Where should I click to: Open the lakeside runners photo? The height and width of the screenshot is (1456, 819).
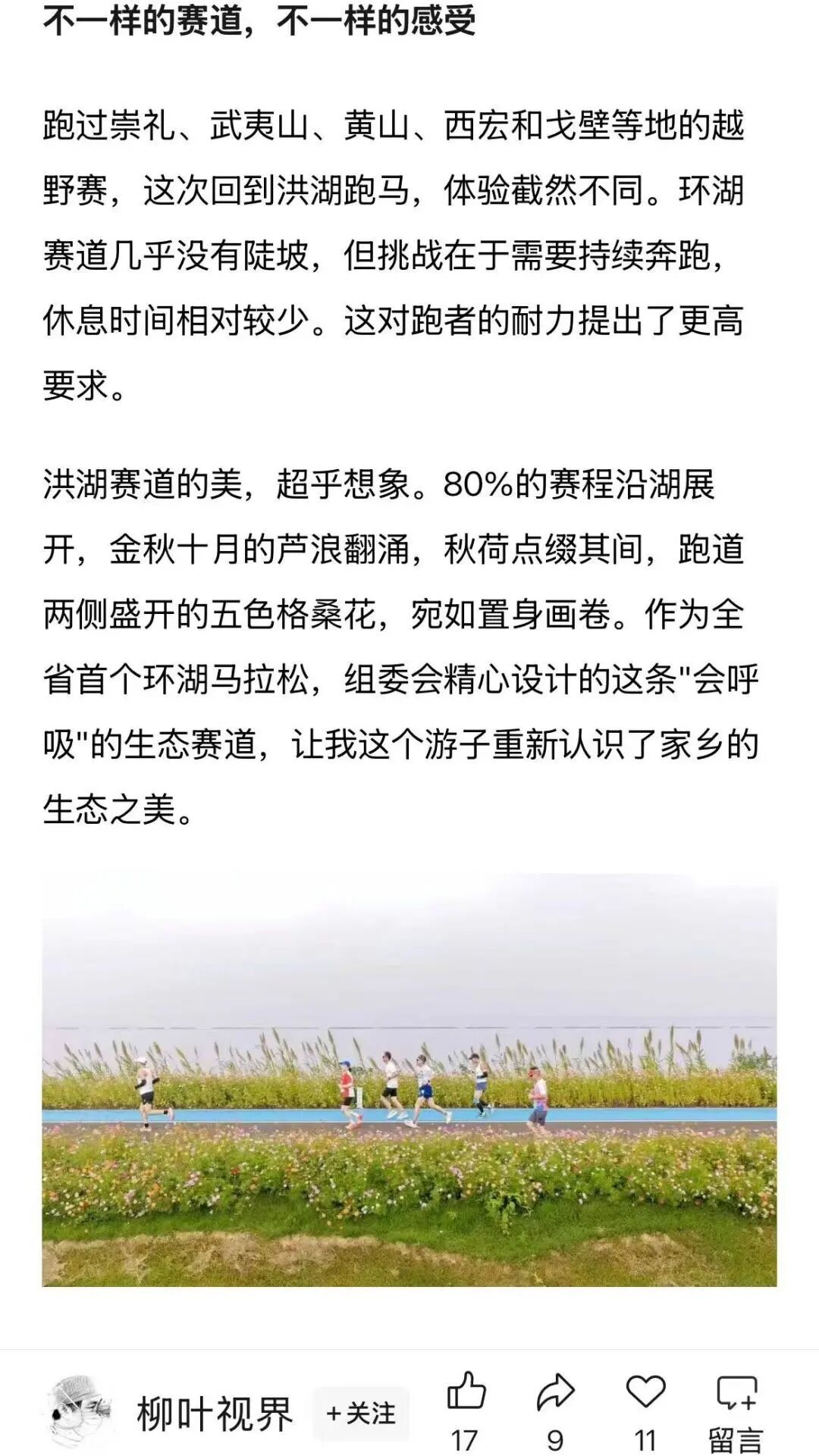pos(409,1080)
